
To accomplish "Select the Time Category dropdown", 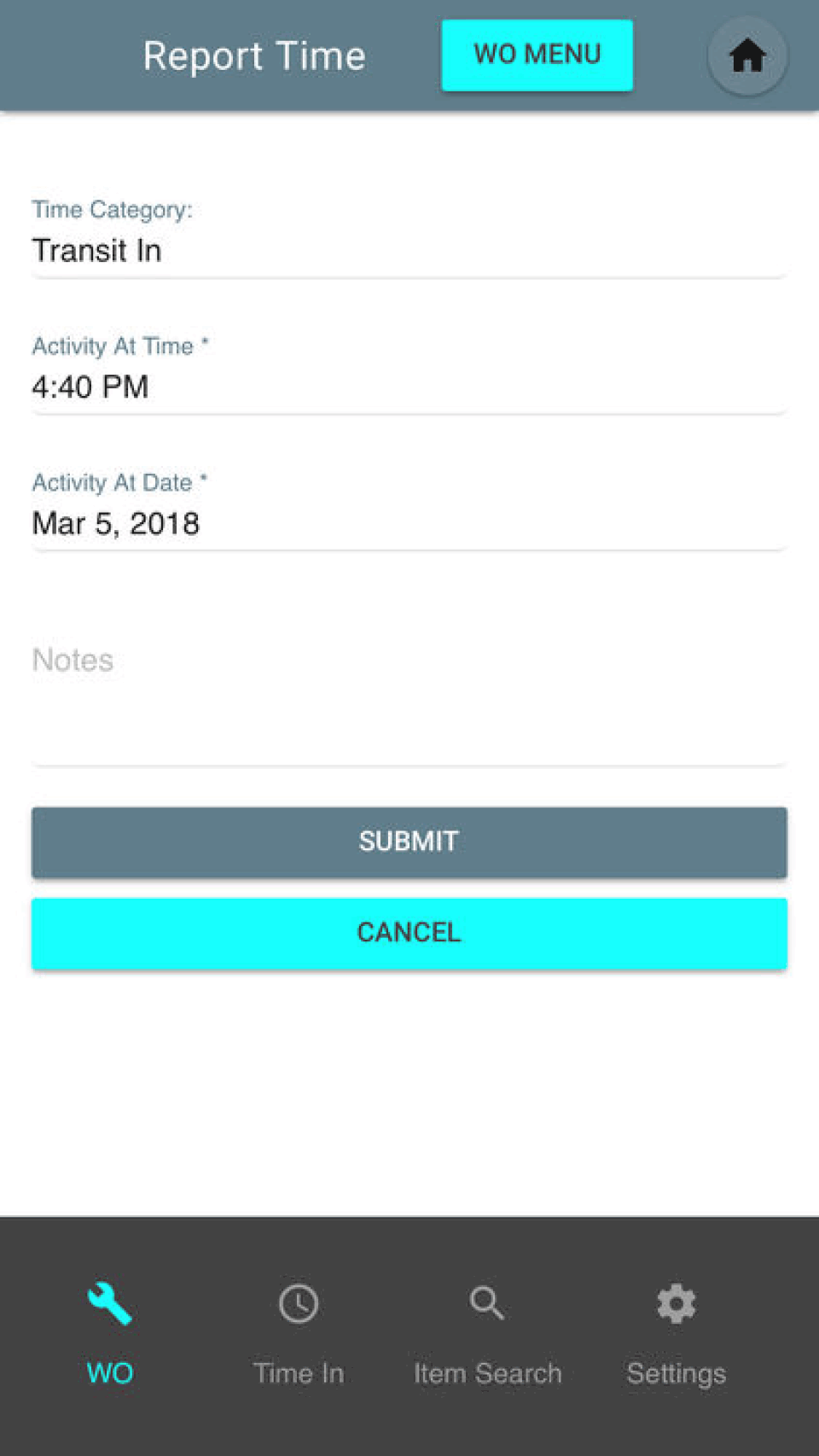I will [408, 250].
